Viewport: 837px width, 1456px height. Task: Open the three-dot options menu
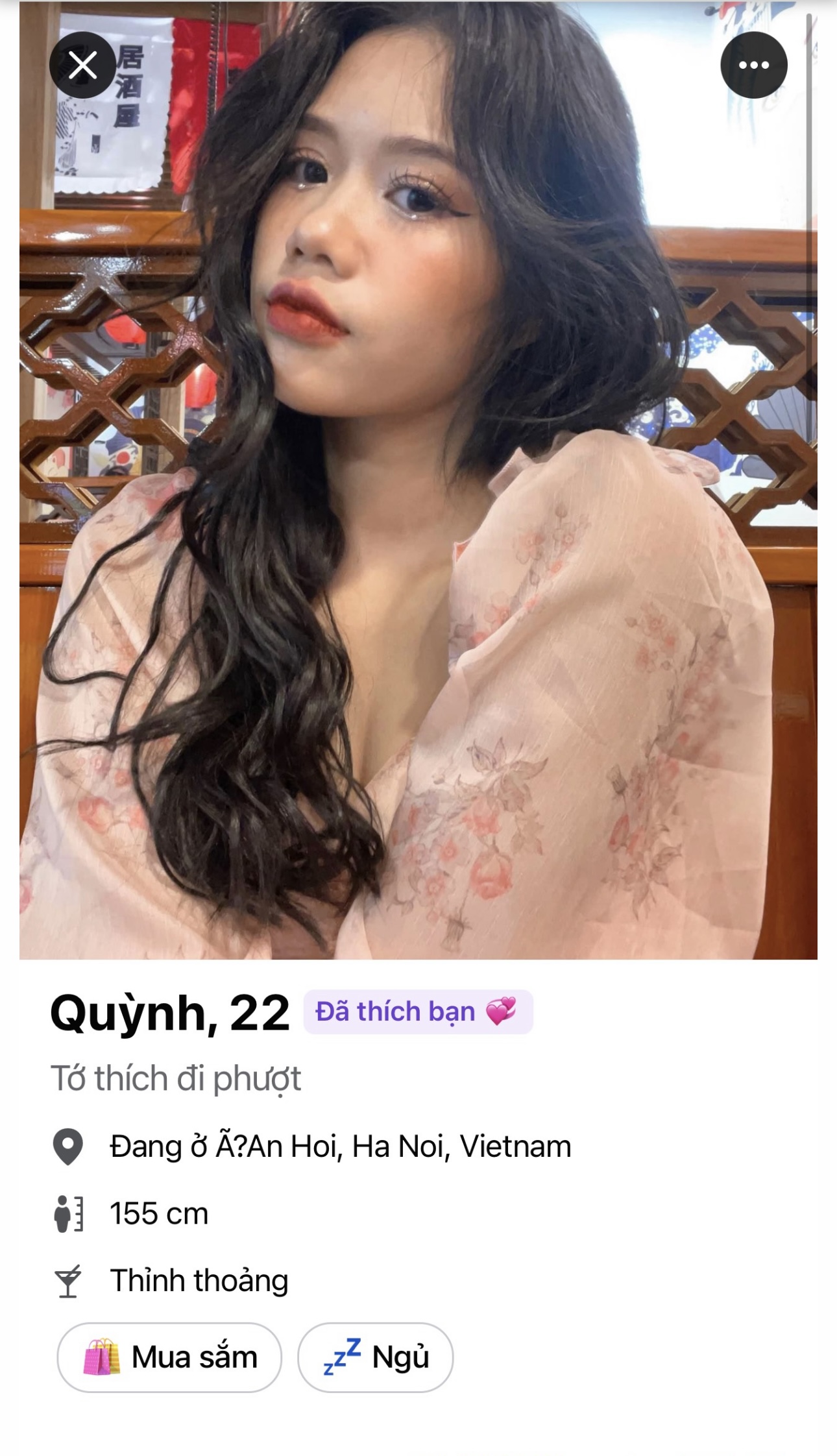pyautogui.click(x=753, y=65)
